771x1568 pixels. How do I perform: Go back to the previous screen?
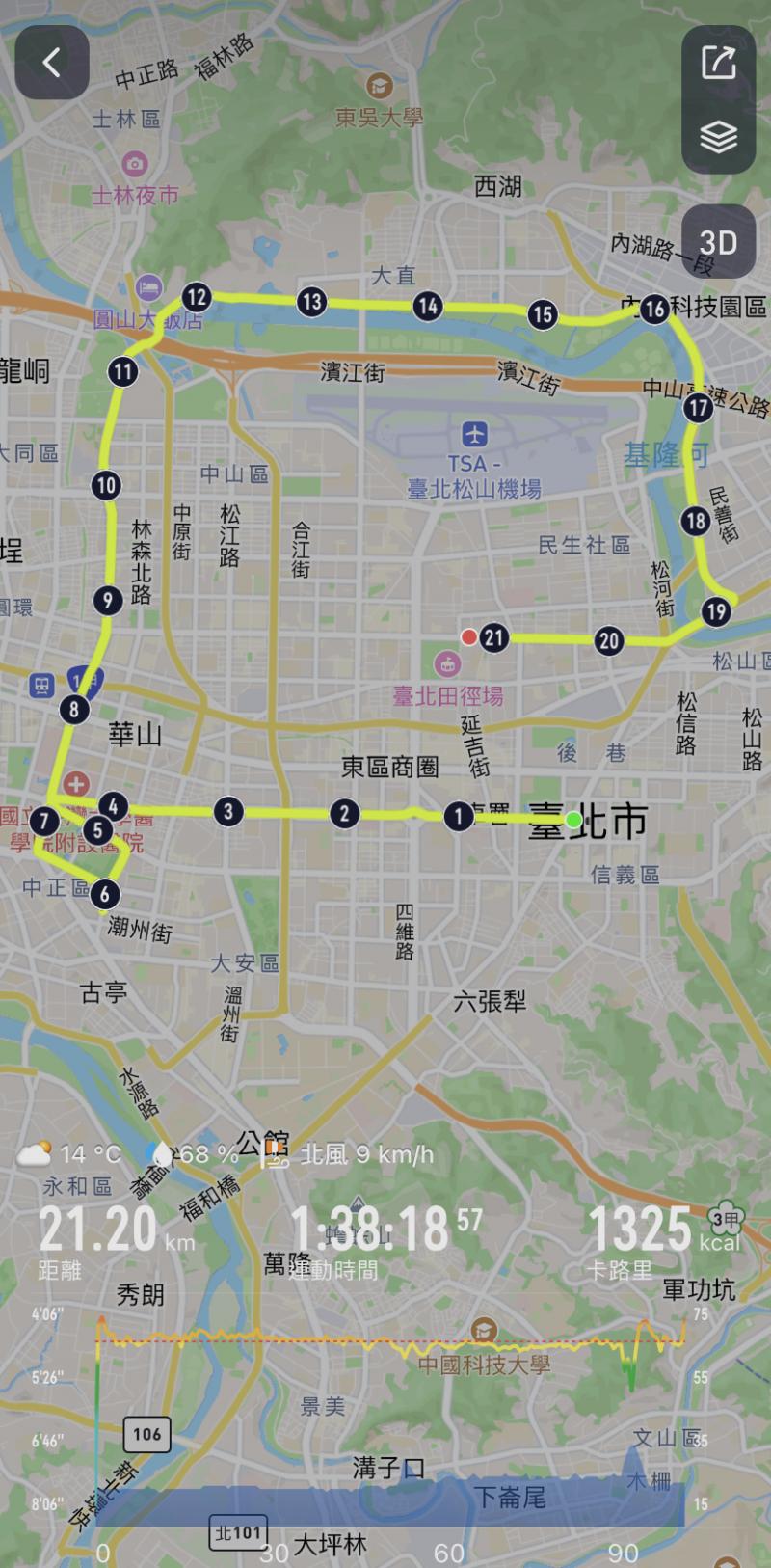pyautogui.click(x=52, y=63)
